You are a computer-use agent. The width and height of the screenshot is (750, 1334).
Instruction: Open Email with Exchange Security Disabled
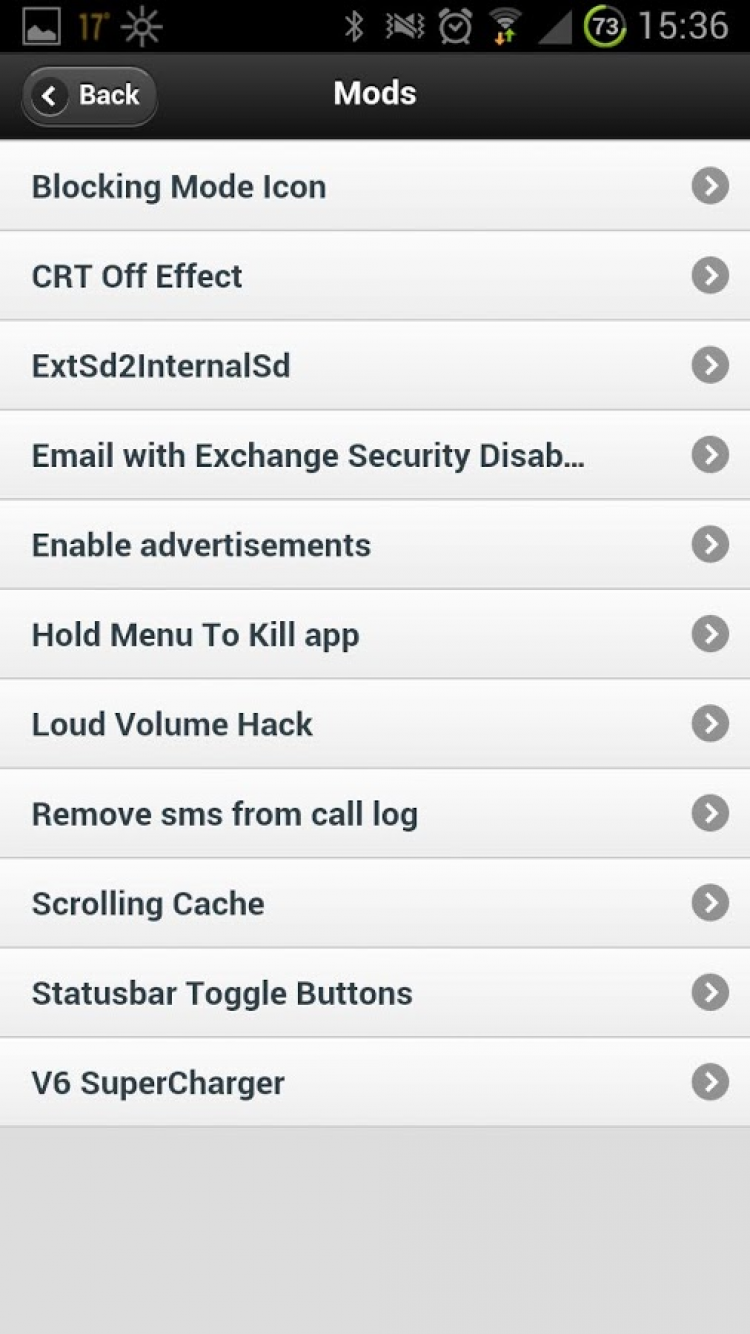pyautogui.click(x=375, y=456)
